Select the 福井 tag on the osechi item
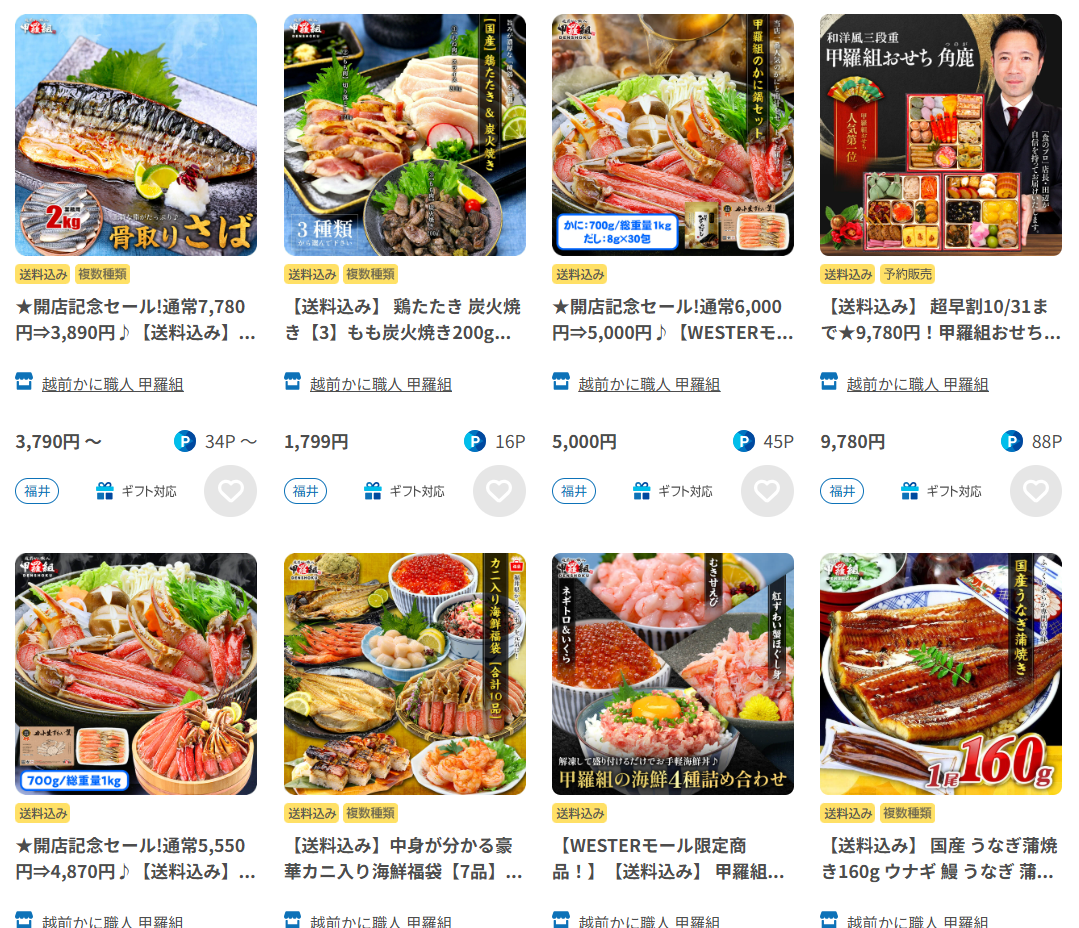This screenshot has height=928, width=1079. pos(842,491)
